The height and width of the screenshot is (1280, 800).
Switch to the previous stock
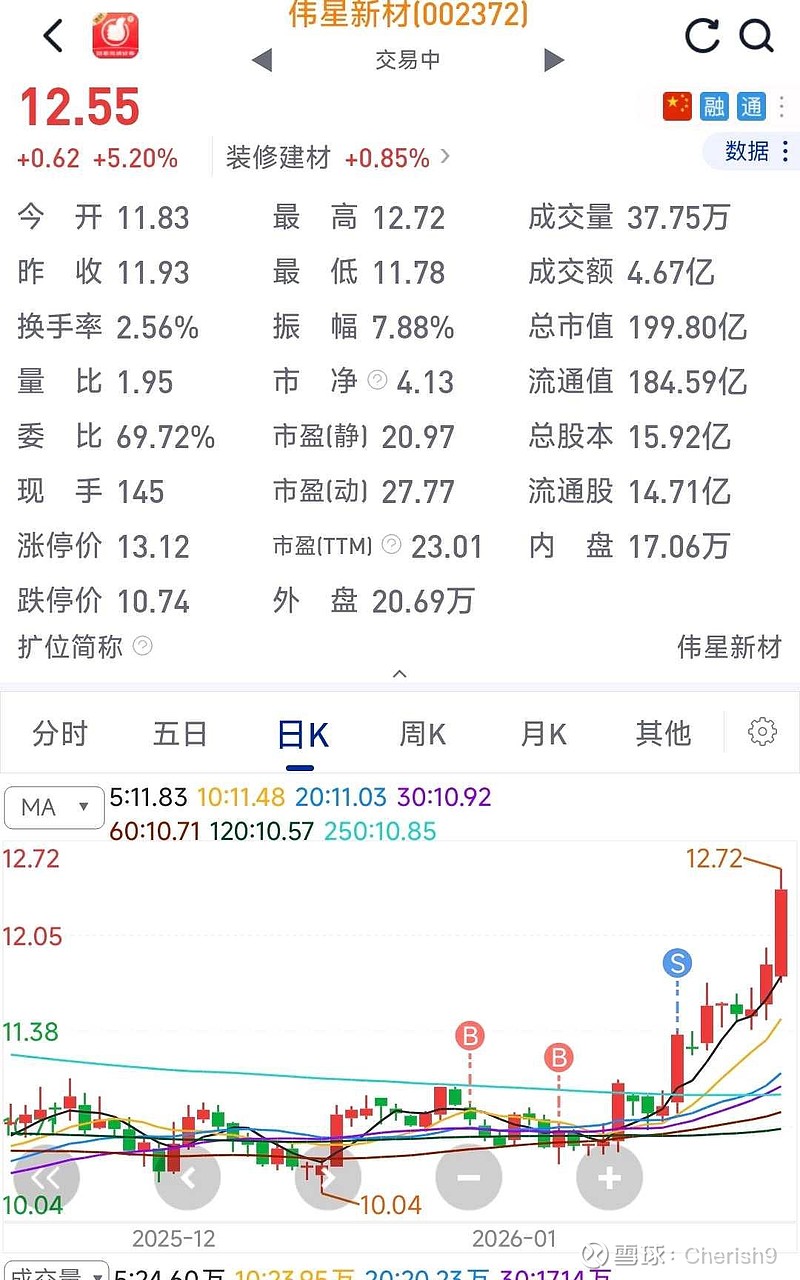(x=262, y=61)
